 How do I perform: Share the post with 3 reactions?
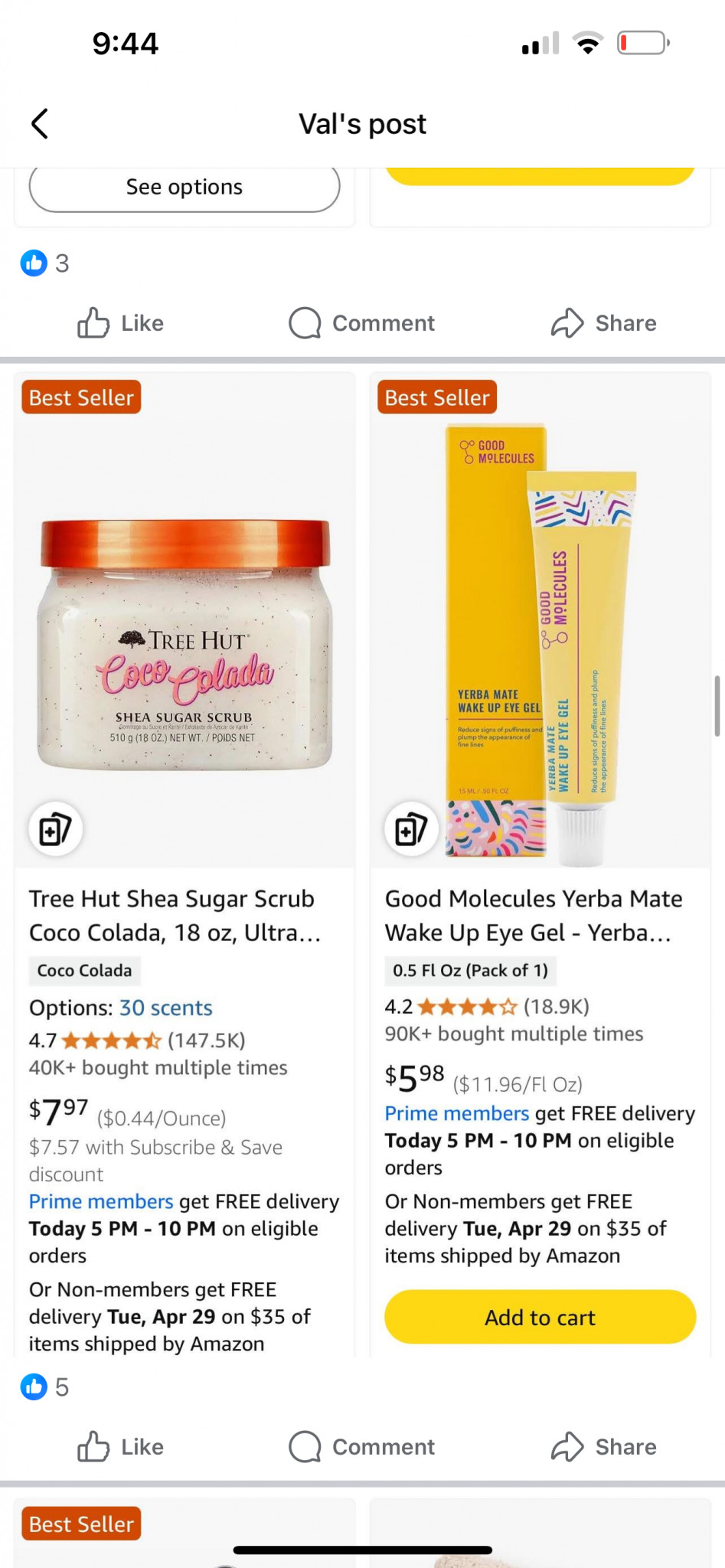tap(603, 323)
